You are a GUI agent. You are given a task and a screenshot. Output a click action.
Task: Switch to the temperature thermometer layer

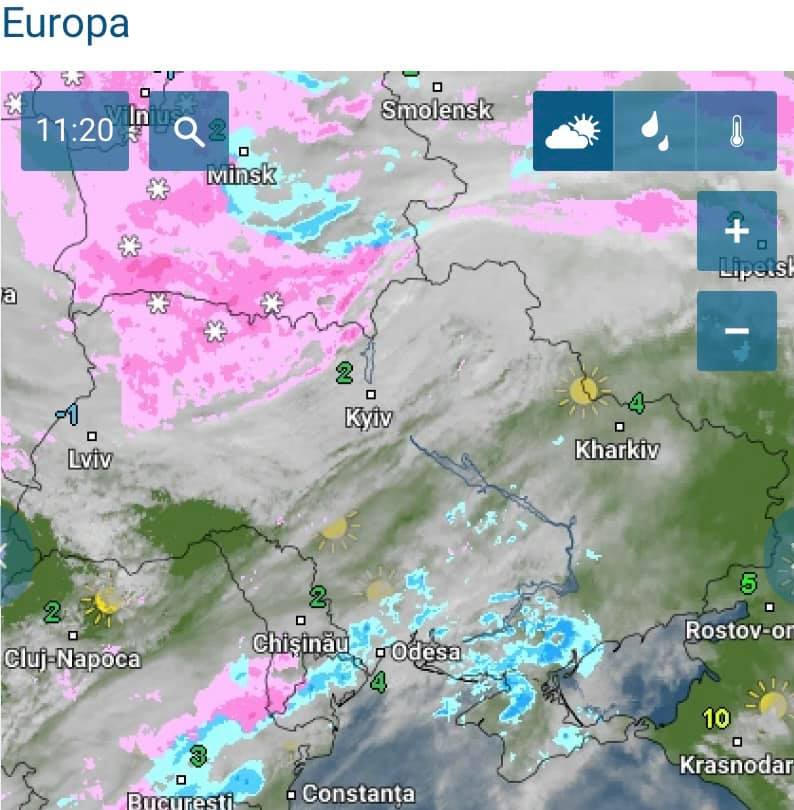[736, 131]
